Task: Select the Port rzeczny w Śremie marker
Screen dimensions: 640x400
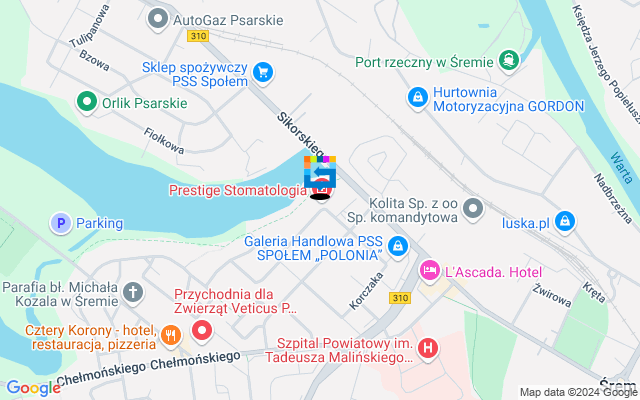Action: pyautogui.click(x=509, y=61)
